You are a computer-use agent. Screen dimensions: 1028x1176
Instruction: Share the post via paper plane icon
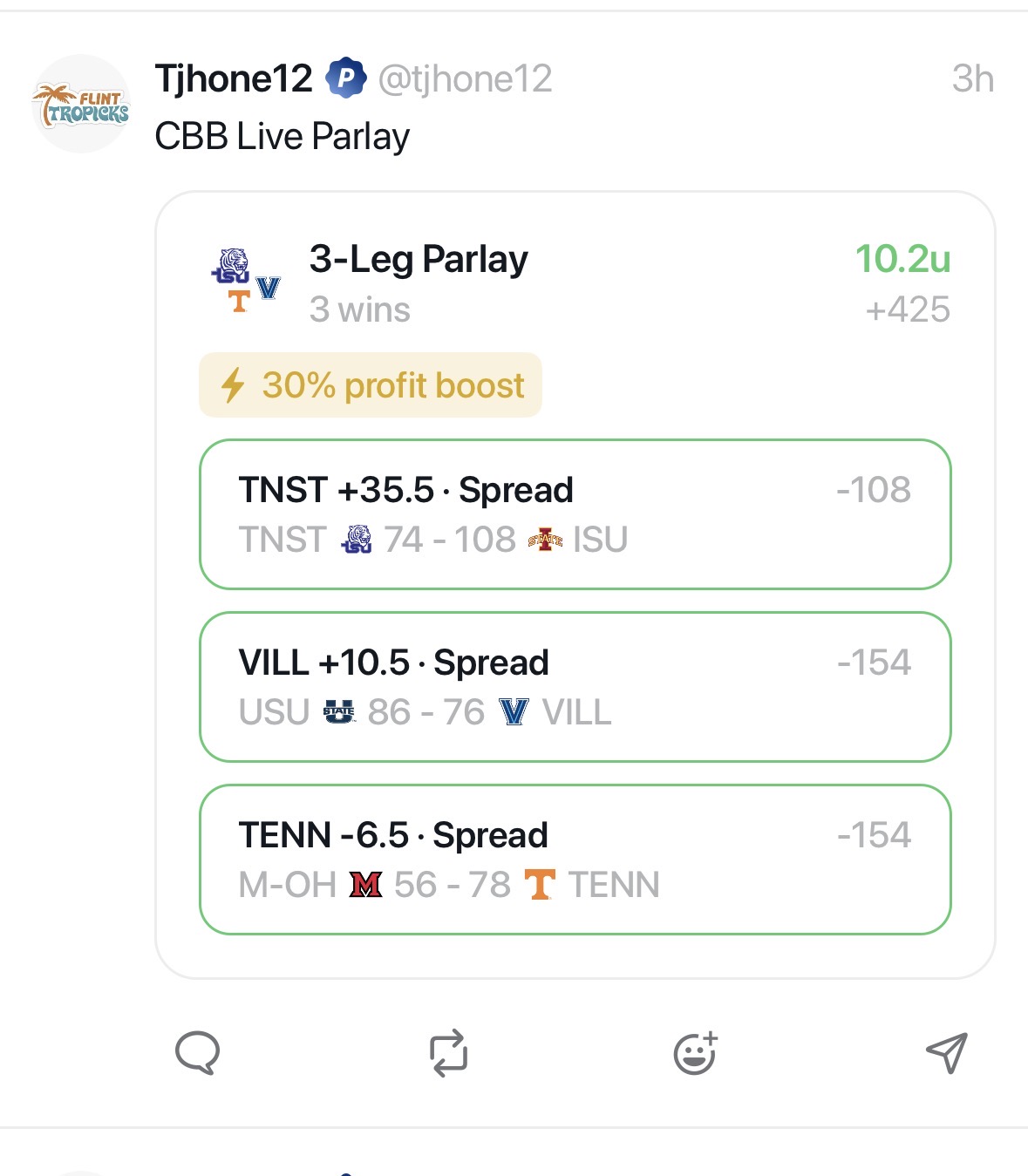pyautogui.click(x=946, y=1053)
